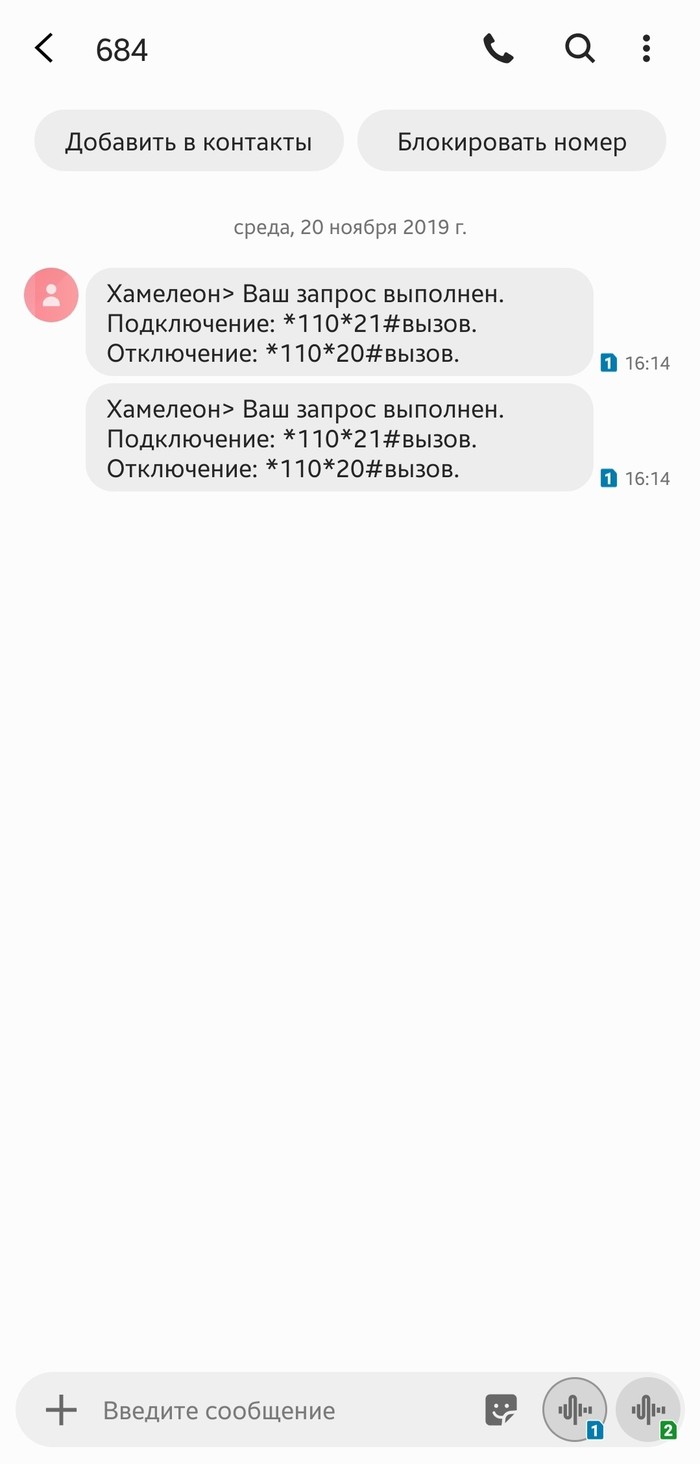Record voice message via SIM 2
This screenshot has height=1464, width=700.
648,1410
